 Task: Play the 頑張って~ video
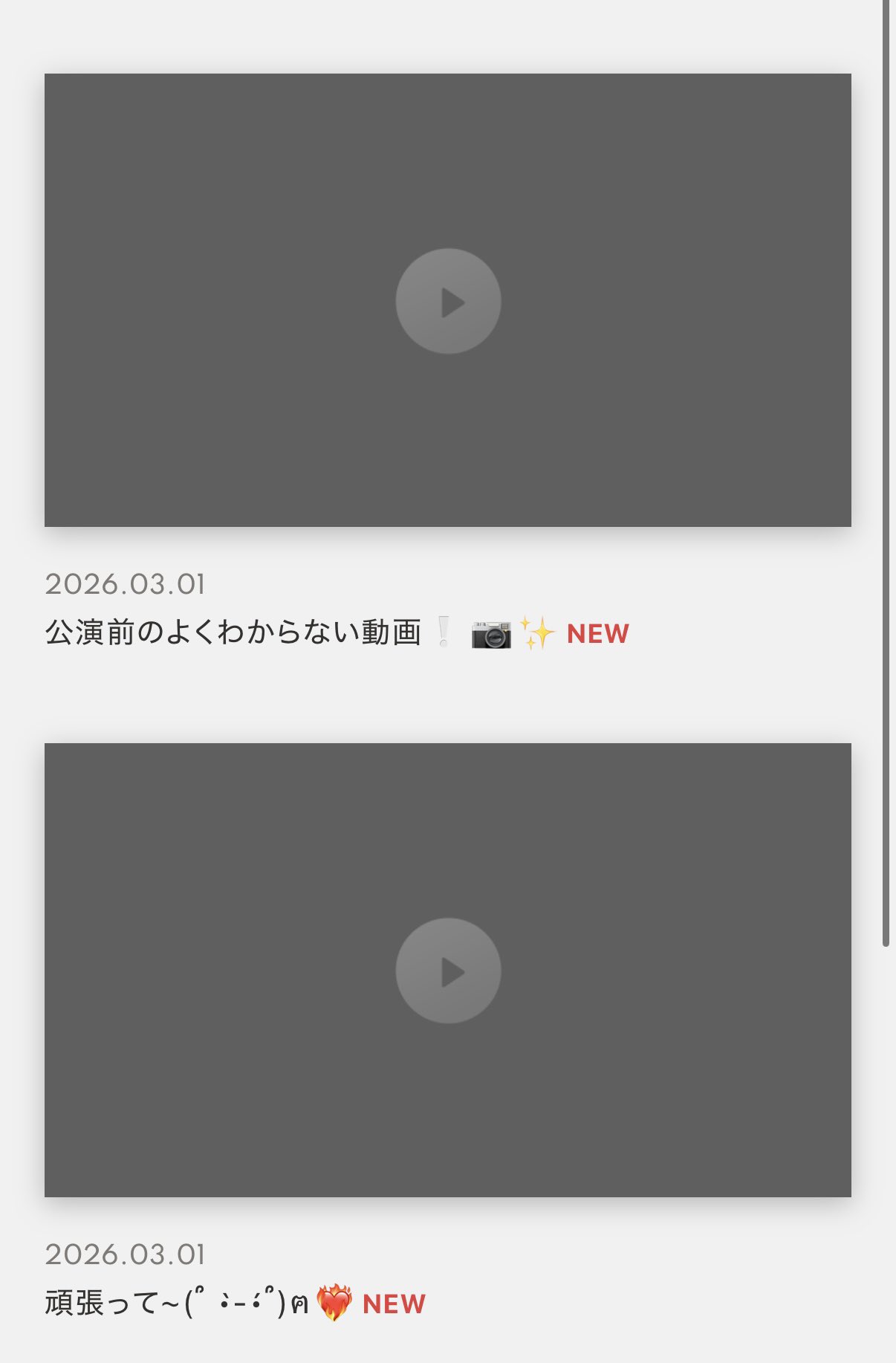click(x=448, y=971)
